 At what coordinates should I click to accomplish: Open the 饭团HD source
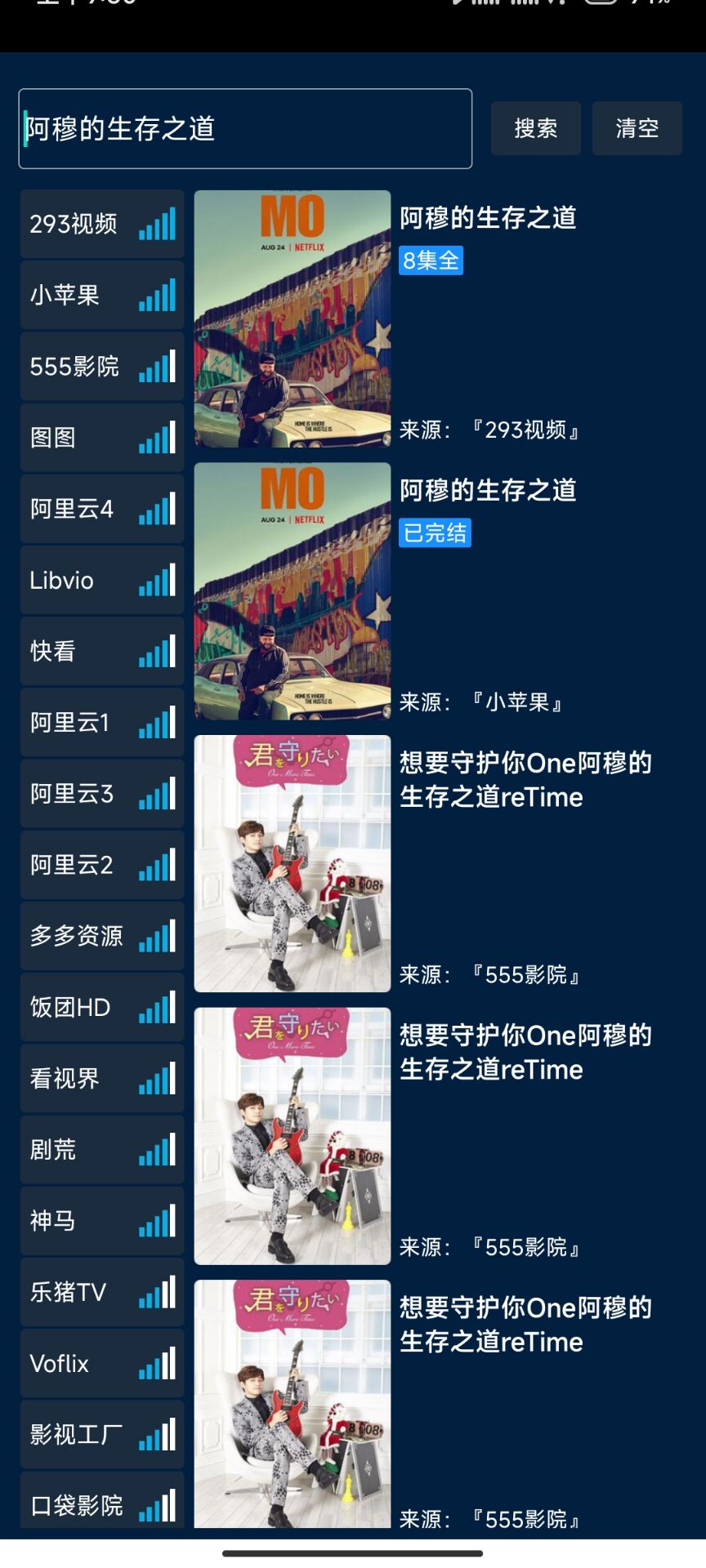102,1008
